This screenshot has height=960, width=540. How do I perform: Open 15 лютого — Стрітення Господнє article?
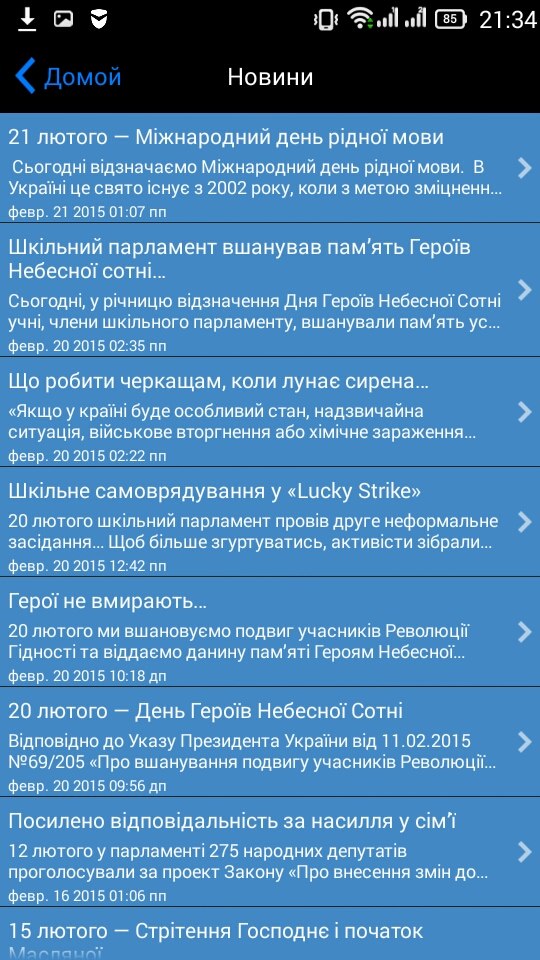tap(270, 934)
